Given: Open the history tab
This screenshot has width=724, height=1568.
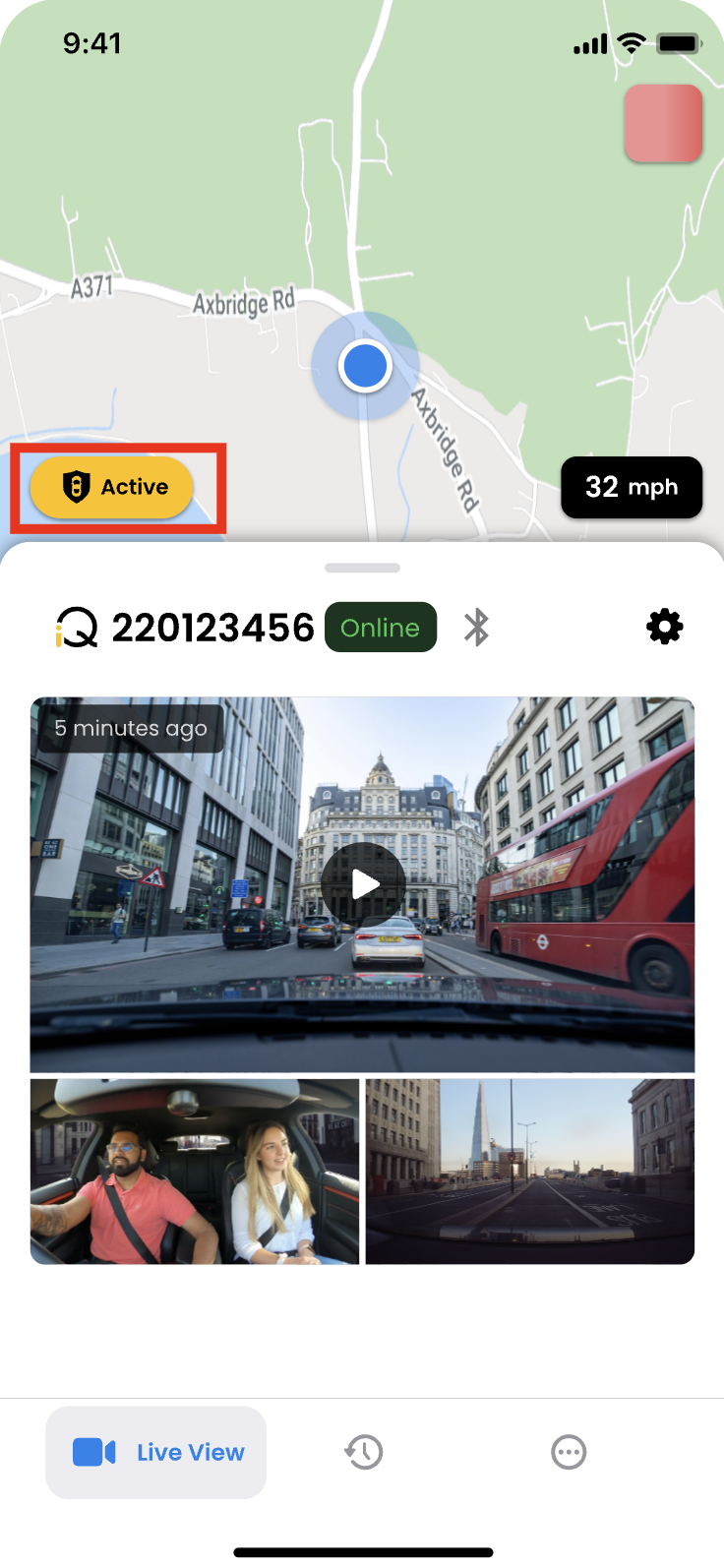Looking at the screenshot, I should [x=363, y=1452].
